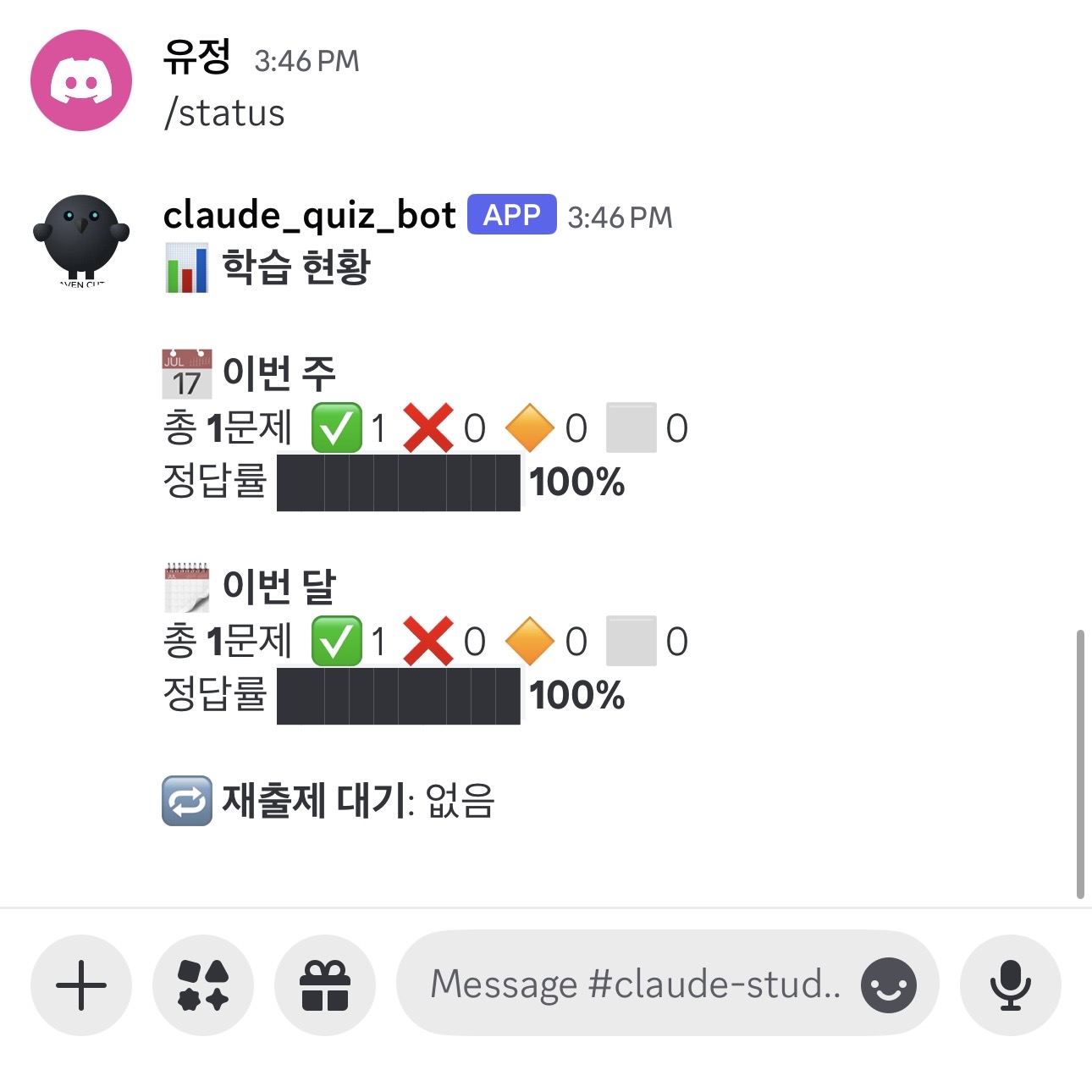Tap the gift icon

pos(325,984)
